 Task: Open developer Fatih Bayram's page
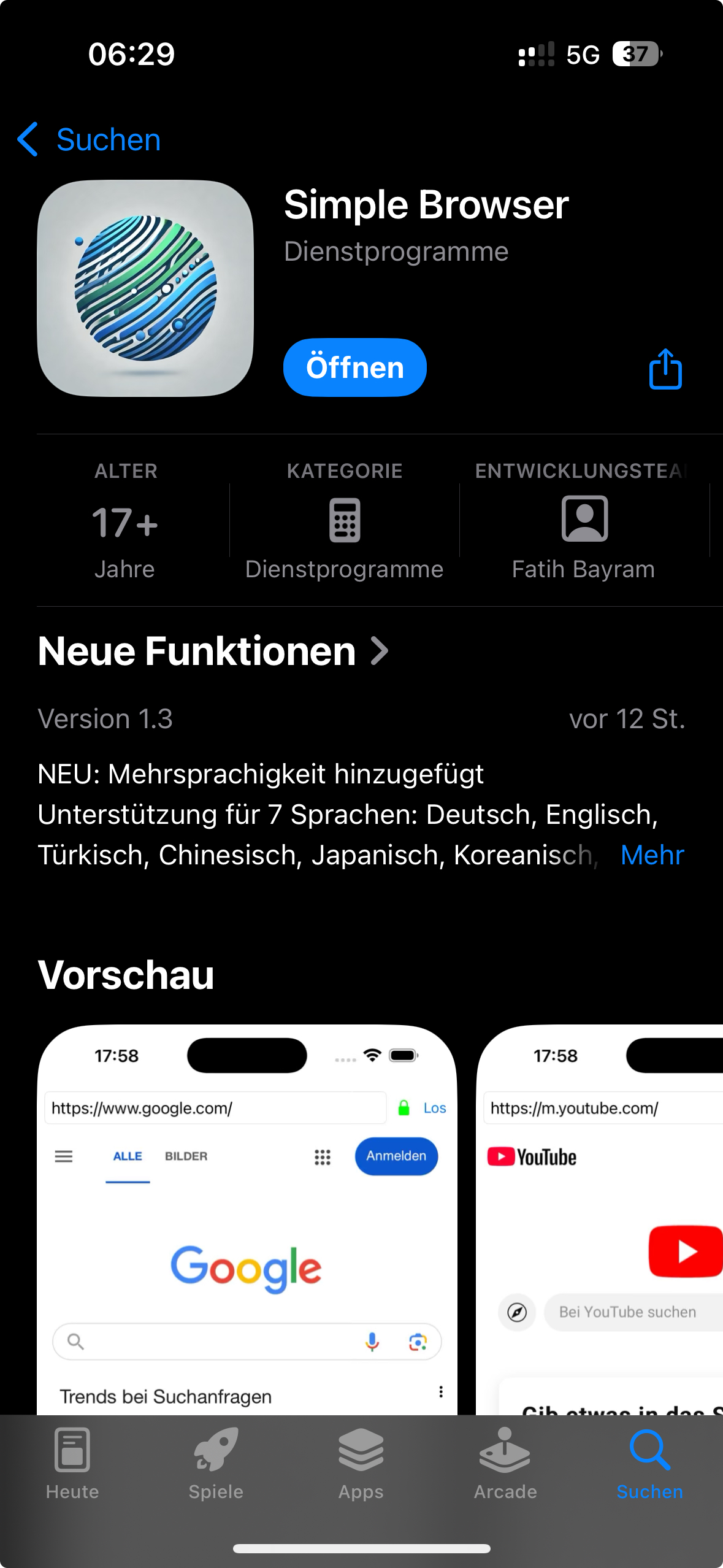click(x=583, y=521)
